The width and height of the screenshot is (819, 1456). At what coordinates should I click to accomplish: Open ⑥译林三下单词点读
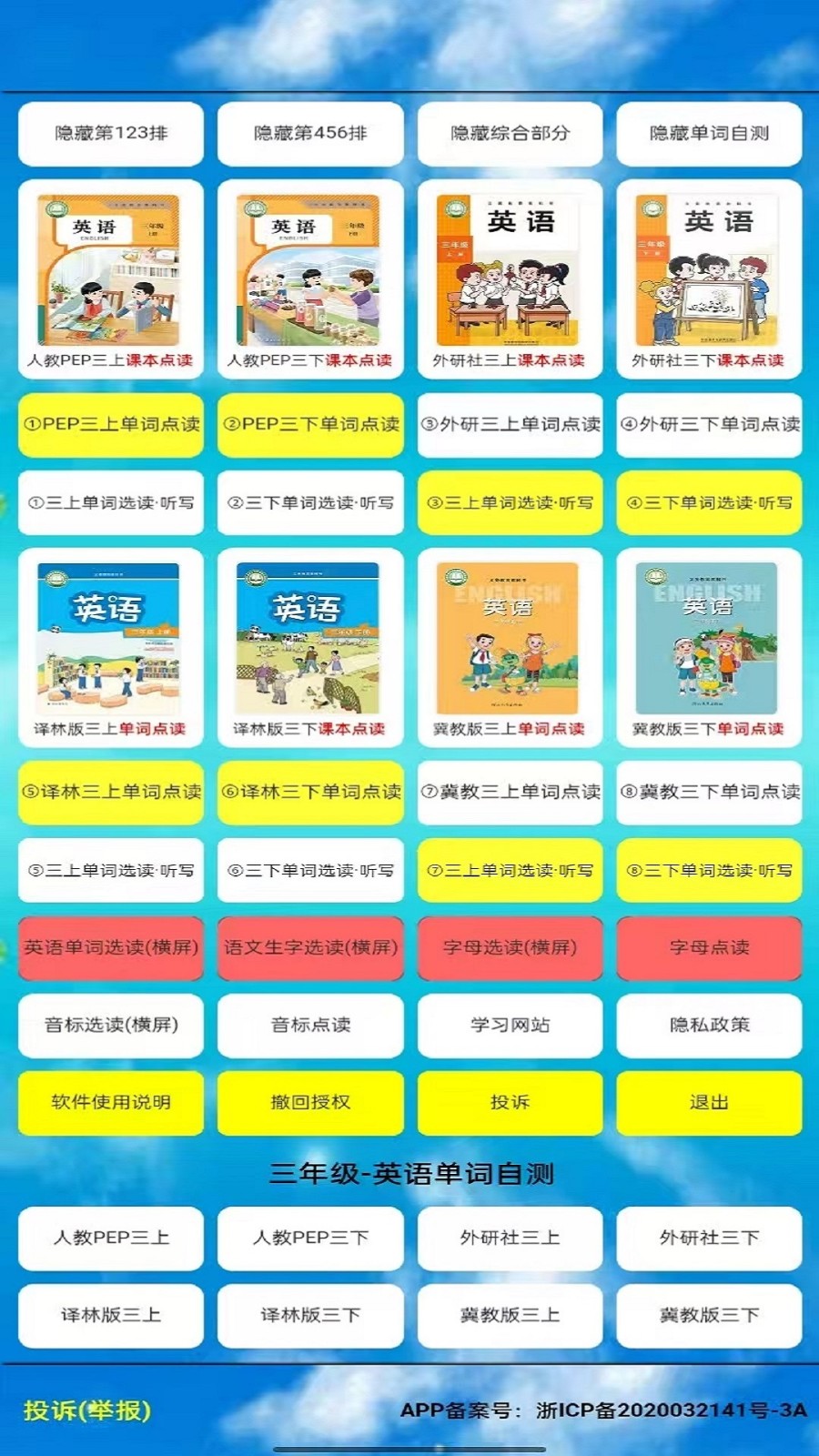pyautogui.click(x=310, y=793)
